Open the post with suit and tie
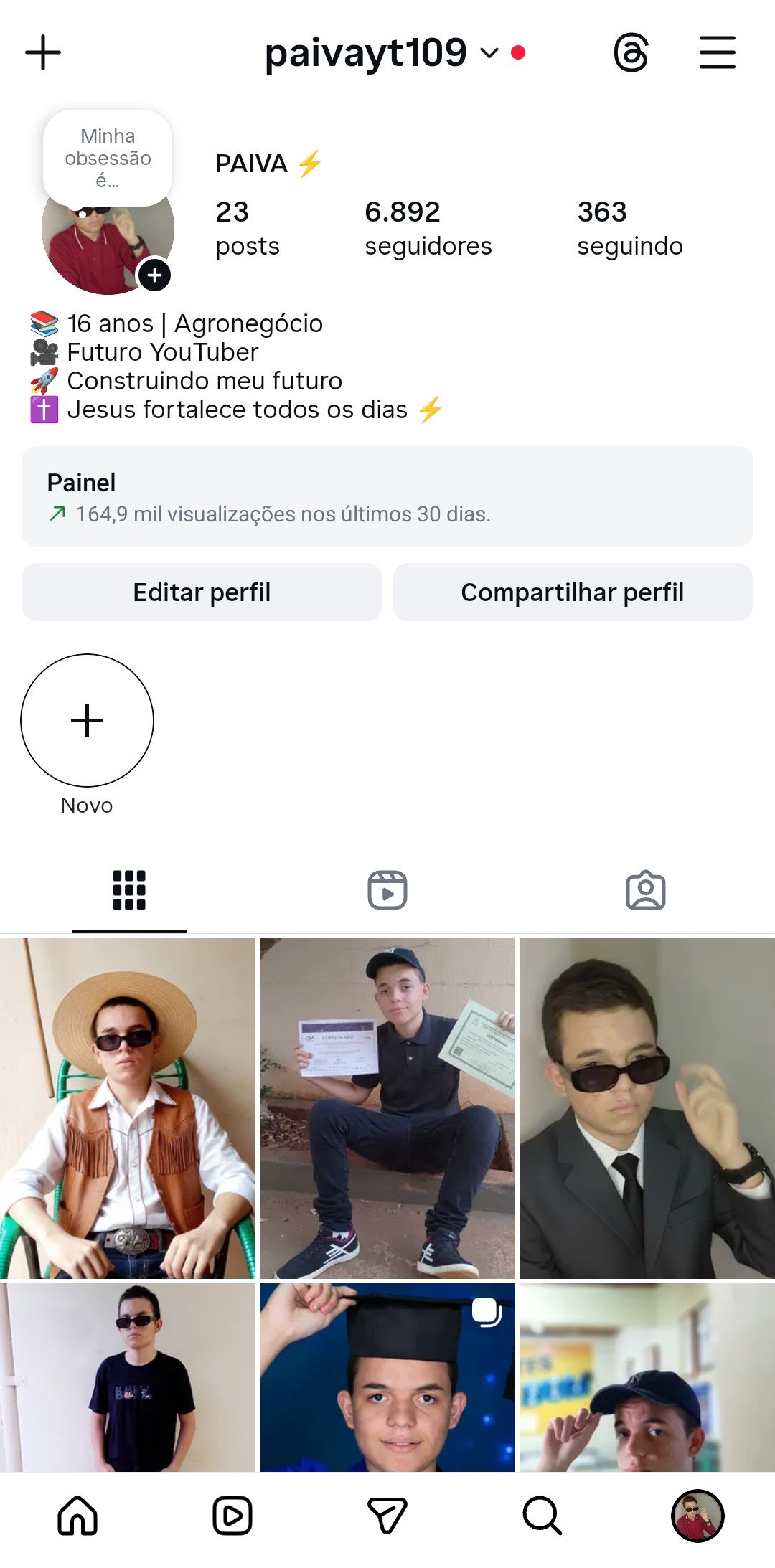This screenshot has height=1568, width=775. (647, 1108)
